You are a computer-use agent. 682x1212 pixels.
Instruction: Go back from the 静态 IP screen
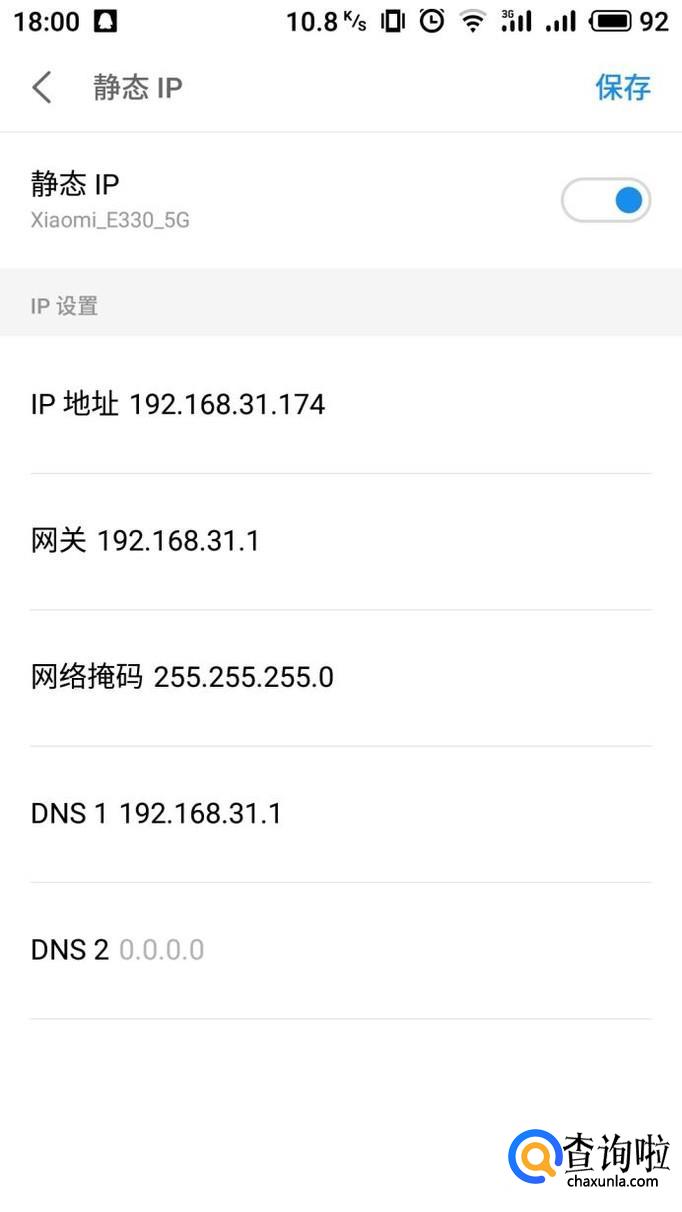click(x=42, y=88)
